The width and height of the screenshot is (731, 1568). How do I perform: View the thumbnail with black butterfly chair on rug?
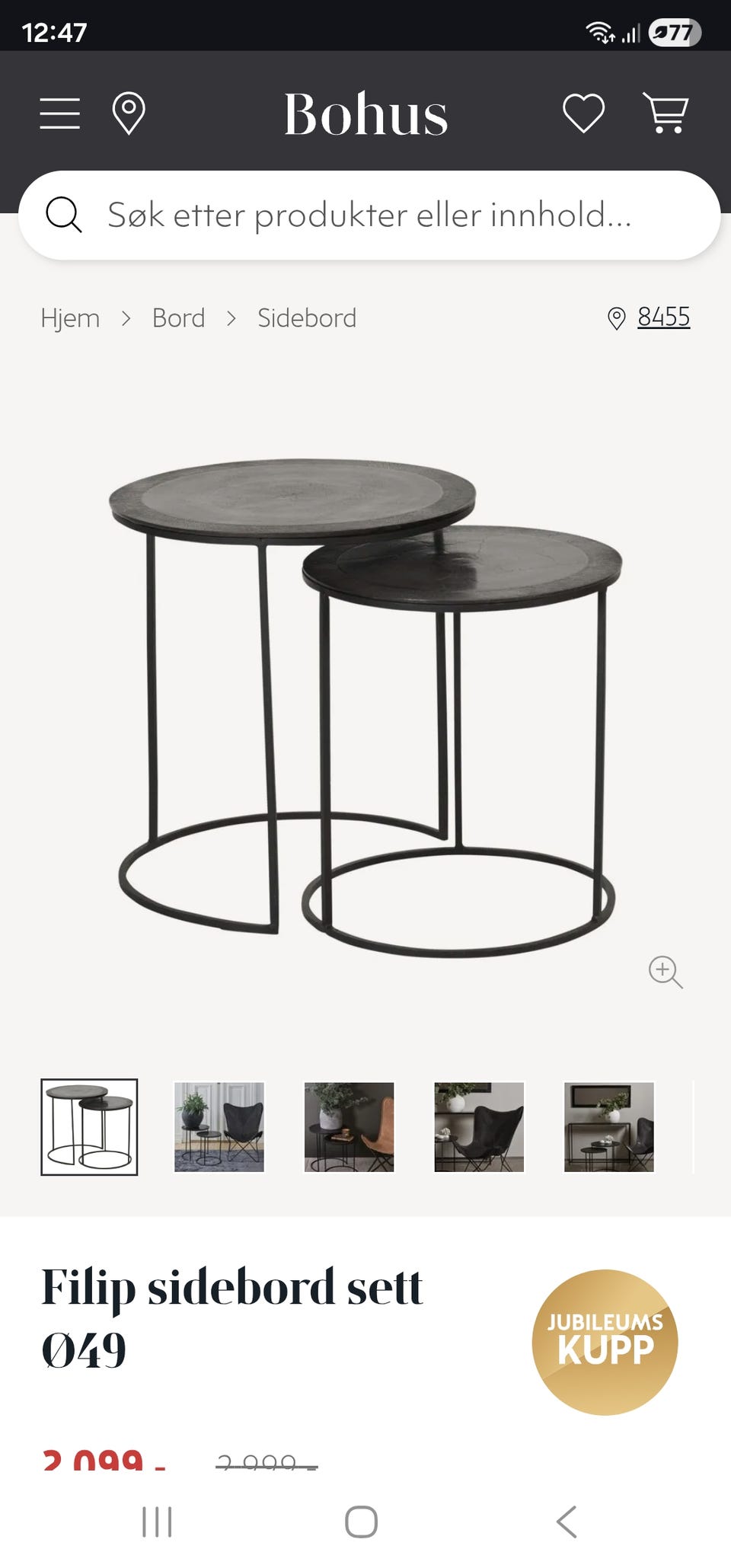tap(219, 1127)
